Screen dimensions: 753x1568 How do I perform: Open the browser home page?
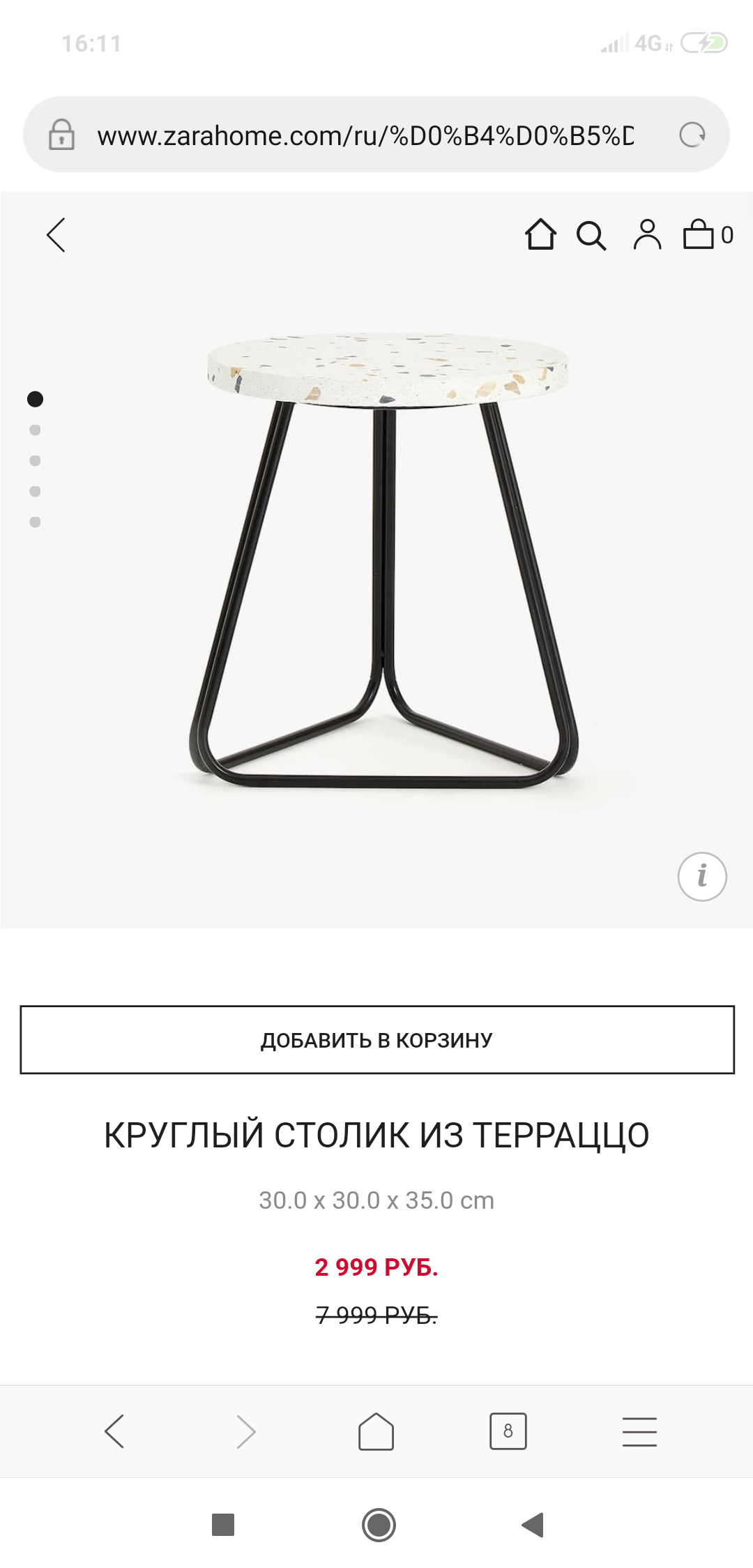tap(376, 1431)
